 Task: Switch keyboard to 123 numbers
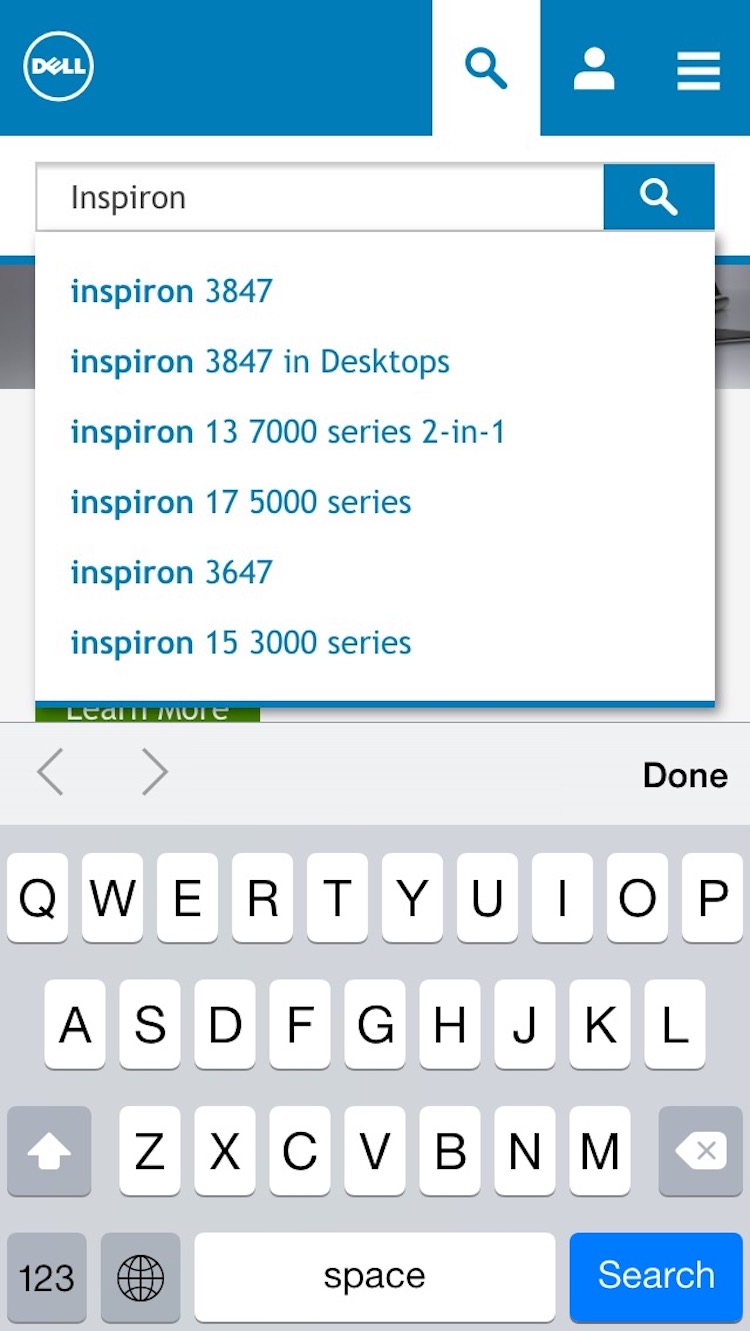[47, 1277]
